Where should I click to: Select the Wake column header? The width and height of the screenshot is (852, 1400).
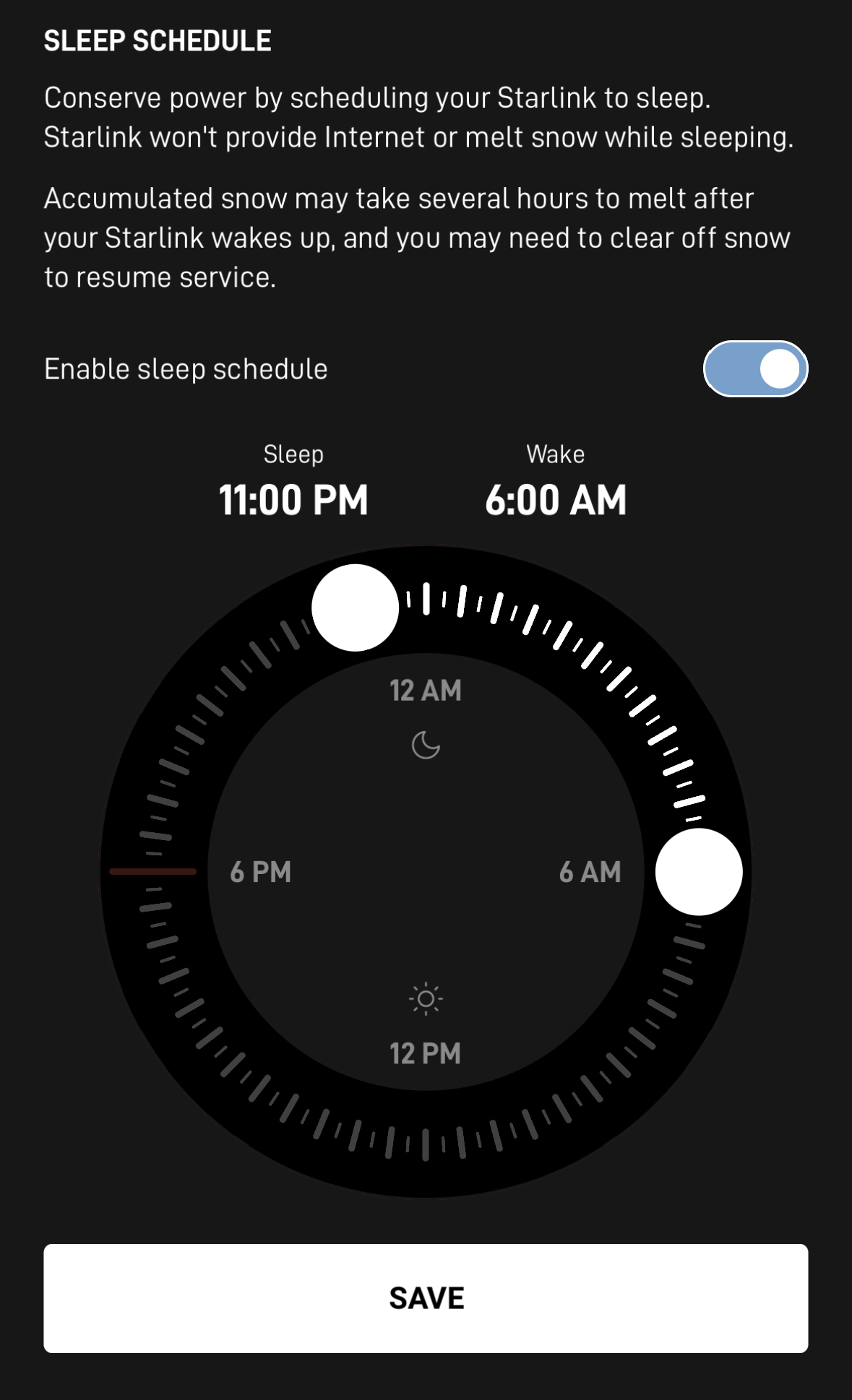555,454
